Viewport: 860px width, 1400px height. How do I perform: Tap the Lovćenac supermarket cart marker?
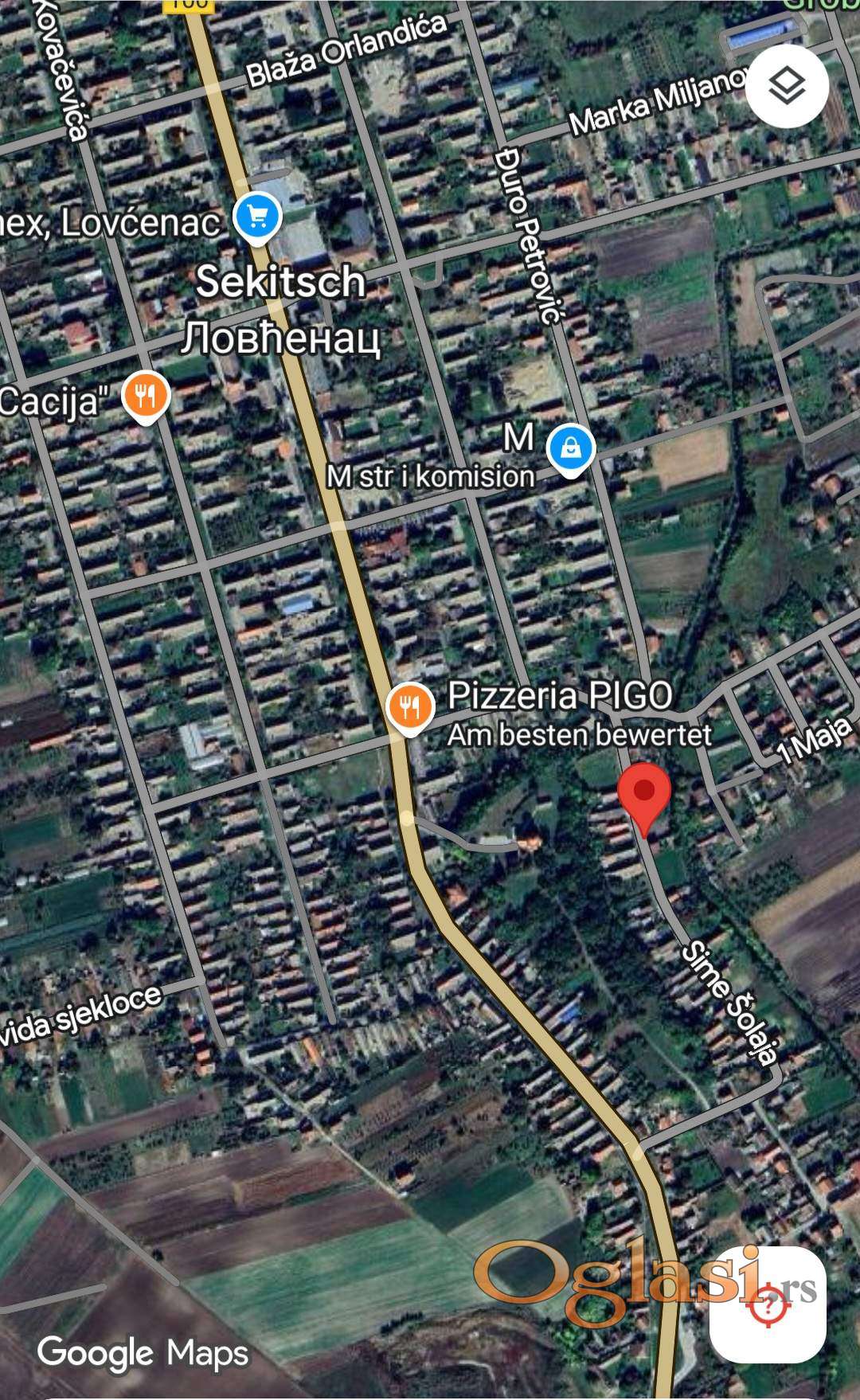257,216
